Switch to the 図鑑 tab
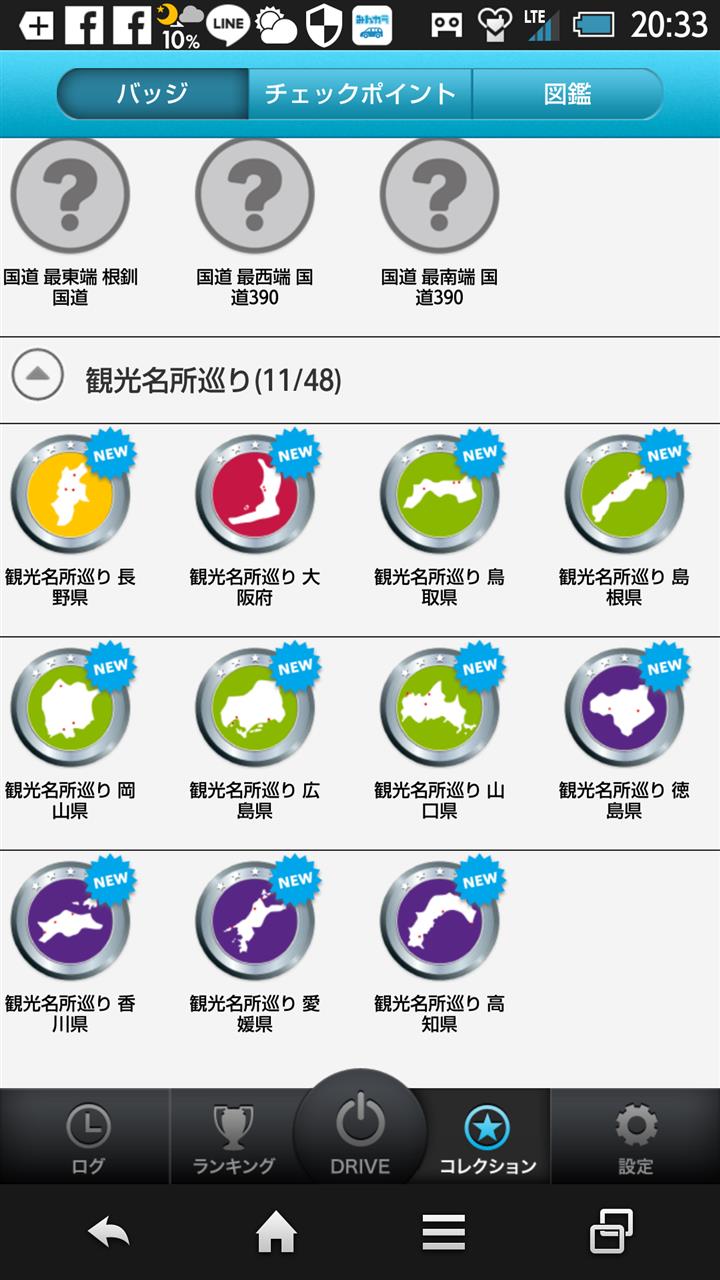This screenshot has height=1280, width=720. point(567,94)
